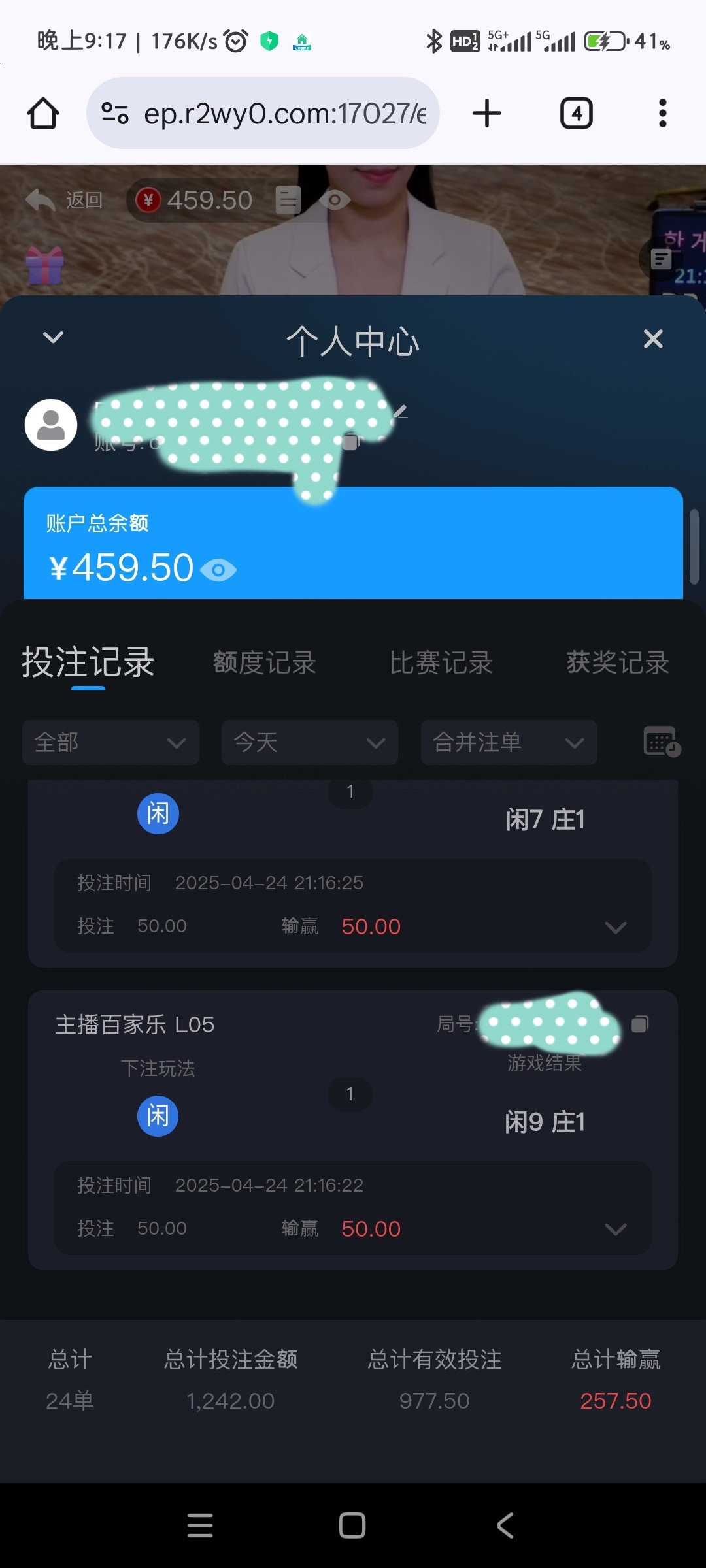706x1568 pixels.
Task: Tap the system back button
Action: (x=505, y=1526)
